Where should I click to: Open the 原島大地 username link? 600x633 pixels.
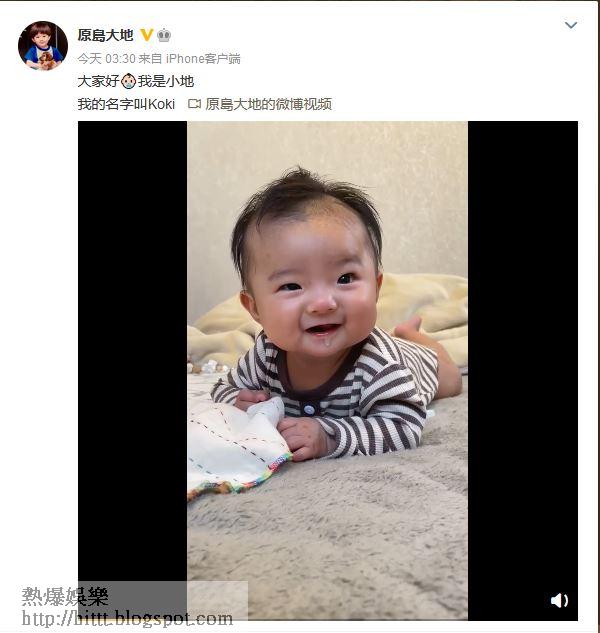(105, 35)
